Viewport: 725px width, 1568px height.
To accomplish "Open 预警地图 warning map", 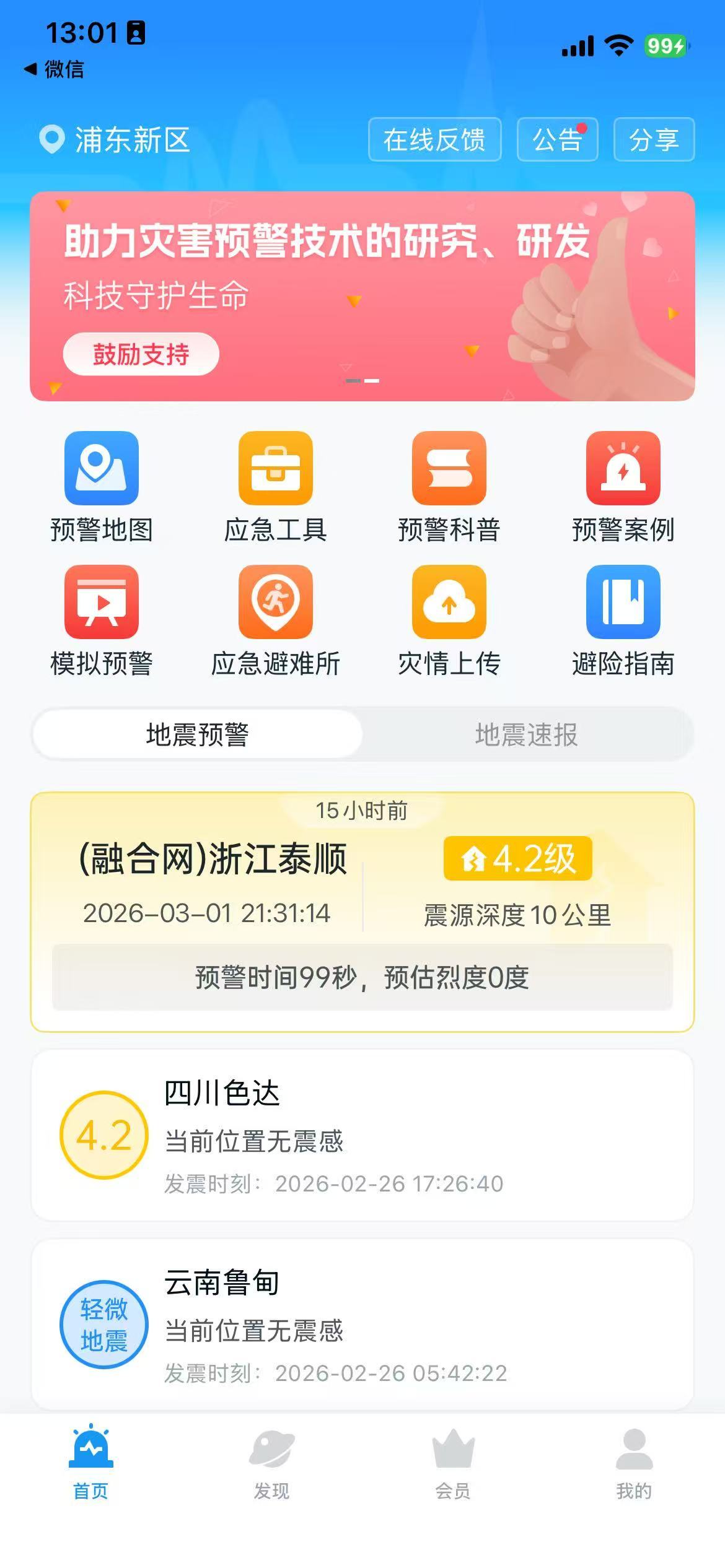I will 102,487.
